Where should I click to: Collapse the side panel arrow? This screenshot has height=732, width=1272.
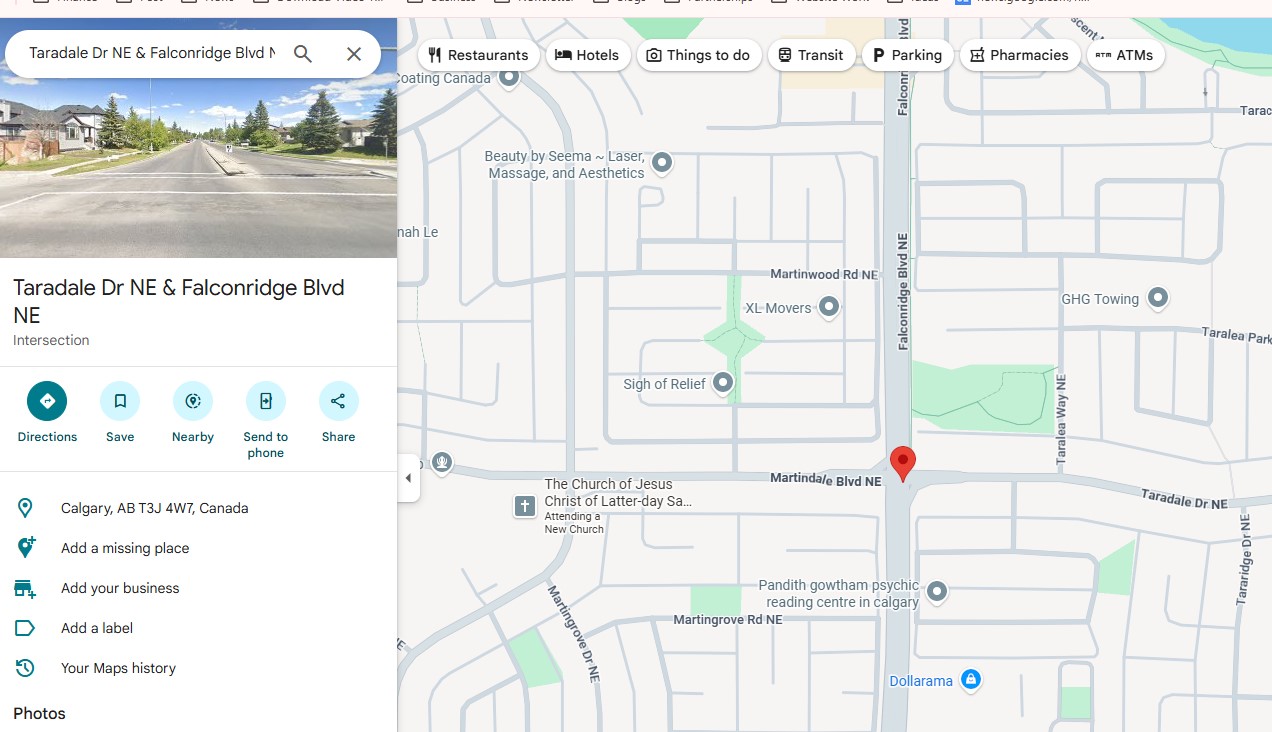[408, 478]
